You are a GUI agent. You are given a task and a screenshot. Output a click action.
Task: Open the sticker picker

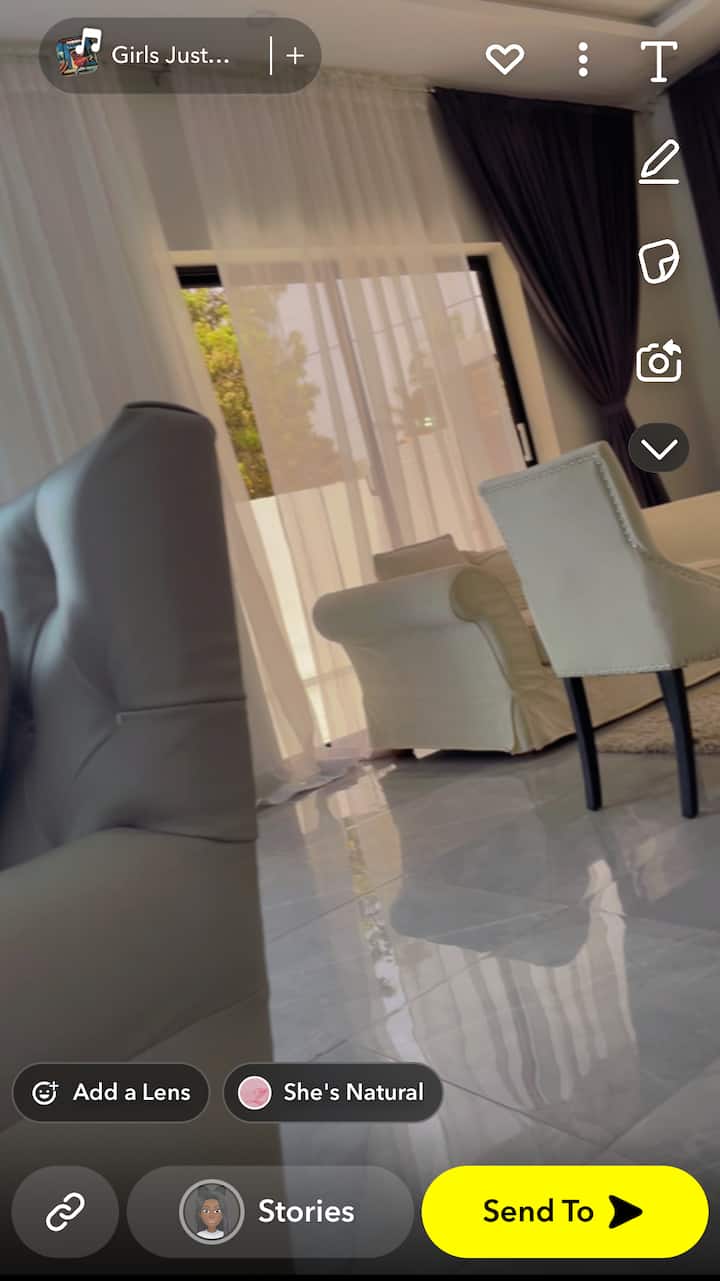(x=659, y=261)
